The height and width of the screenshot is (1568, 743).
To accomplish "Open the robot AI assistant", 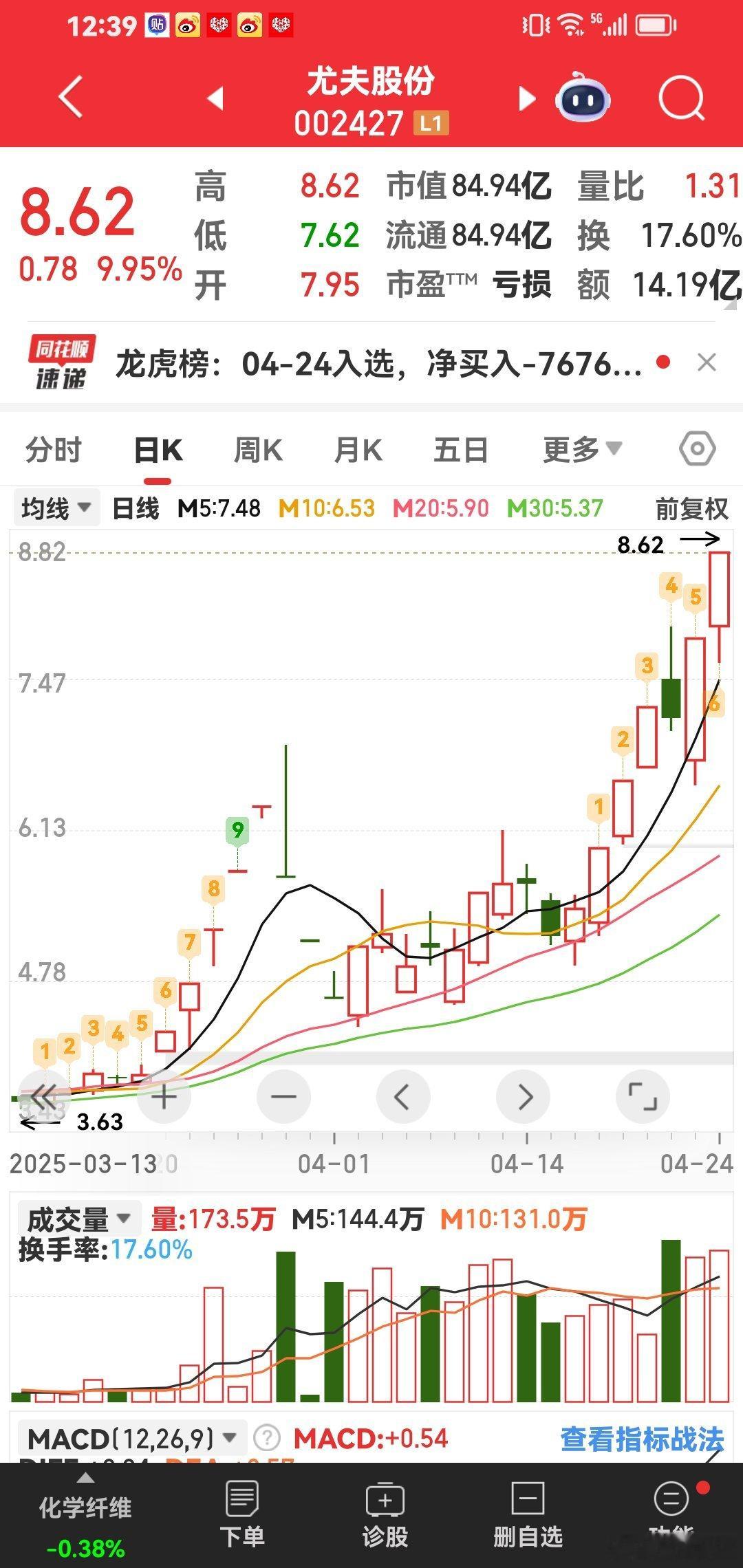I will pos(583,98).
